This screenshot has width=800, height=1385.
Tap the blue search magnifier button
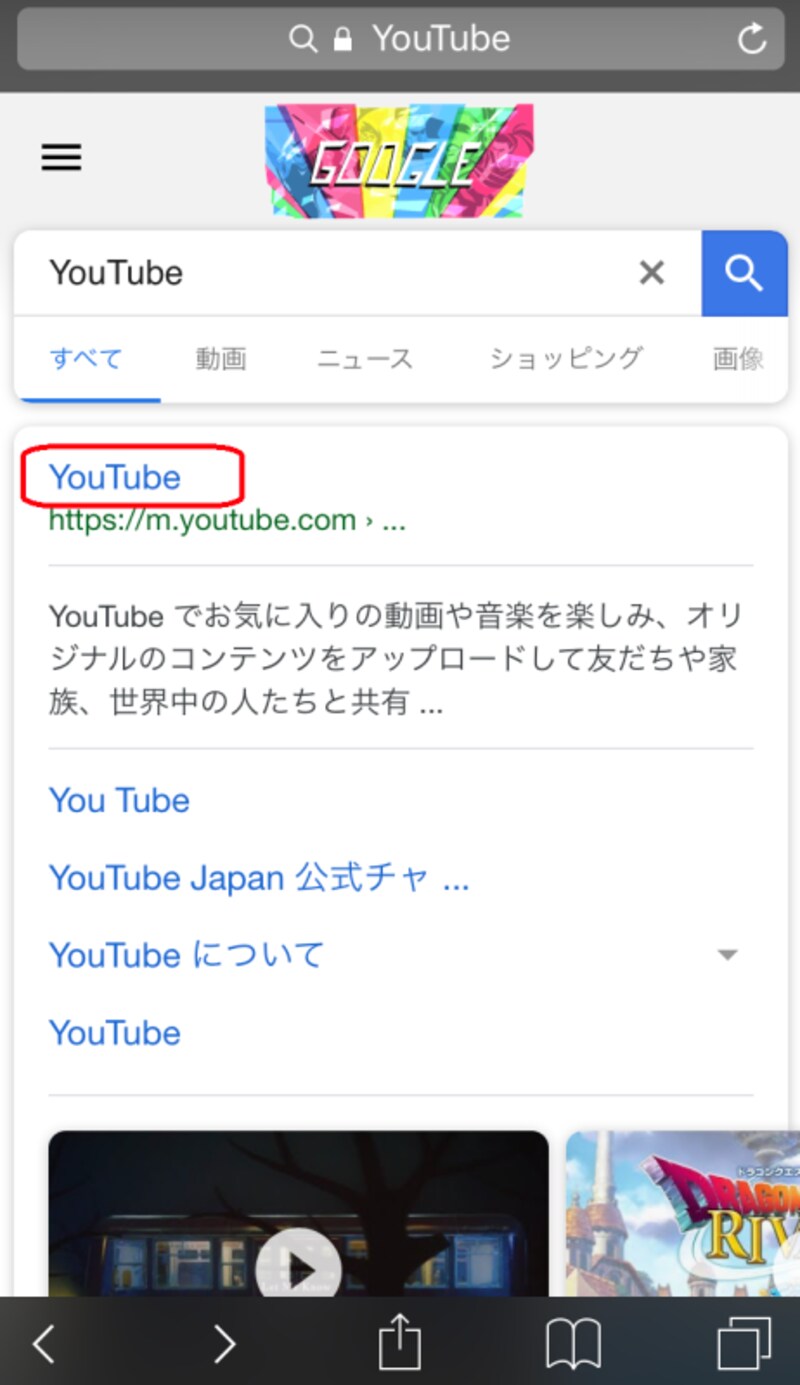(x=744, y=272)
